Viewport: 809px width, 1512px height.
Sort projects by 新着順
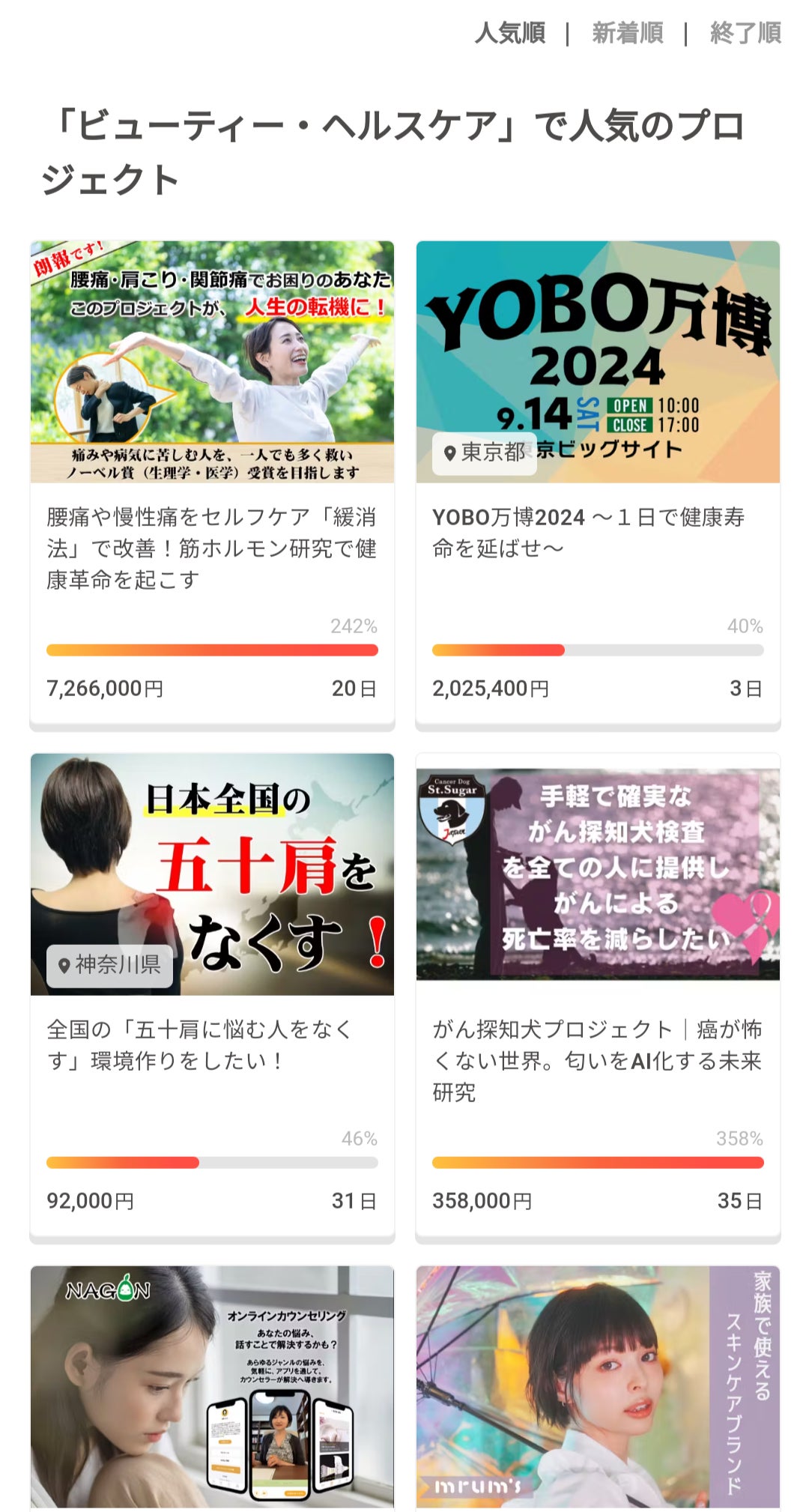[627, 33]
